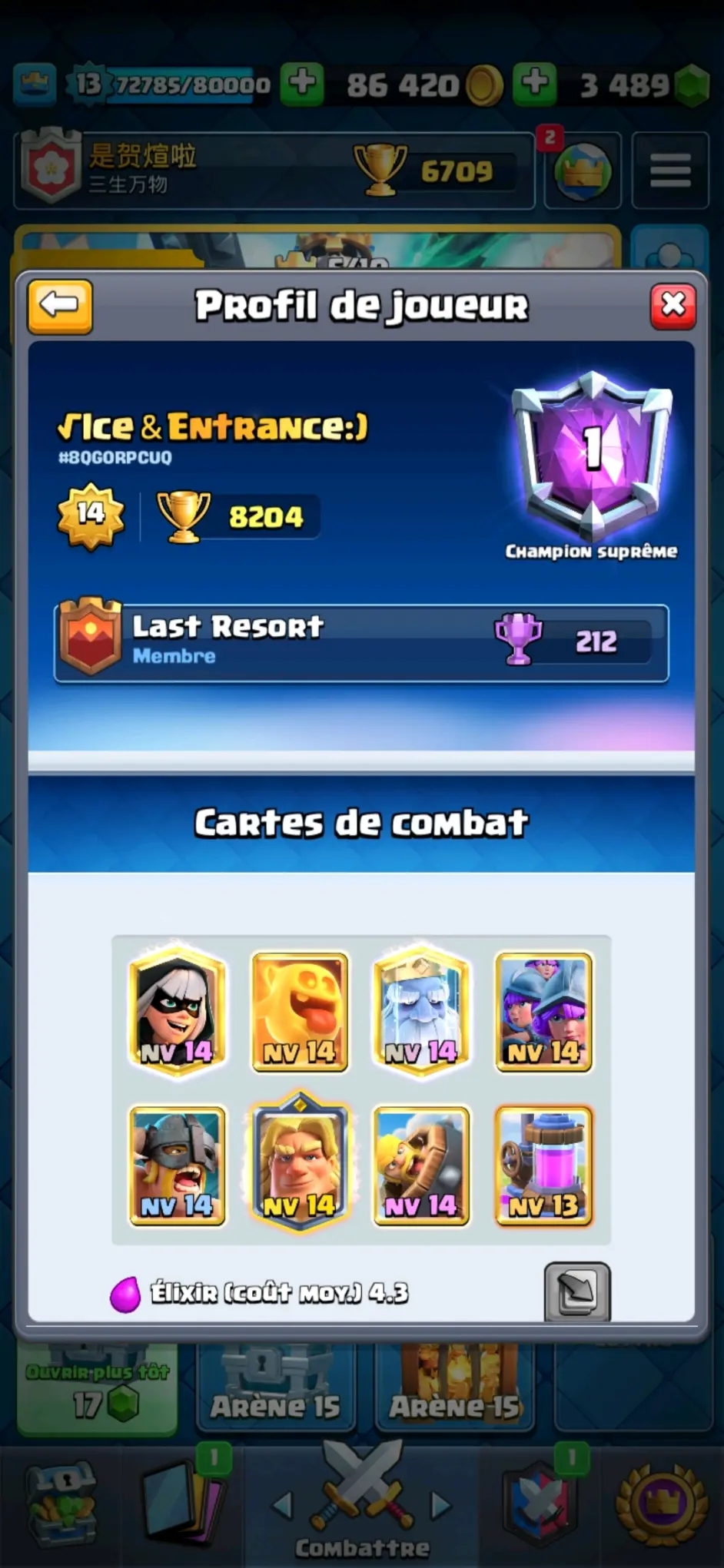View the Bandit card

coord(178,1011)
